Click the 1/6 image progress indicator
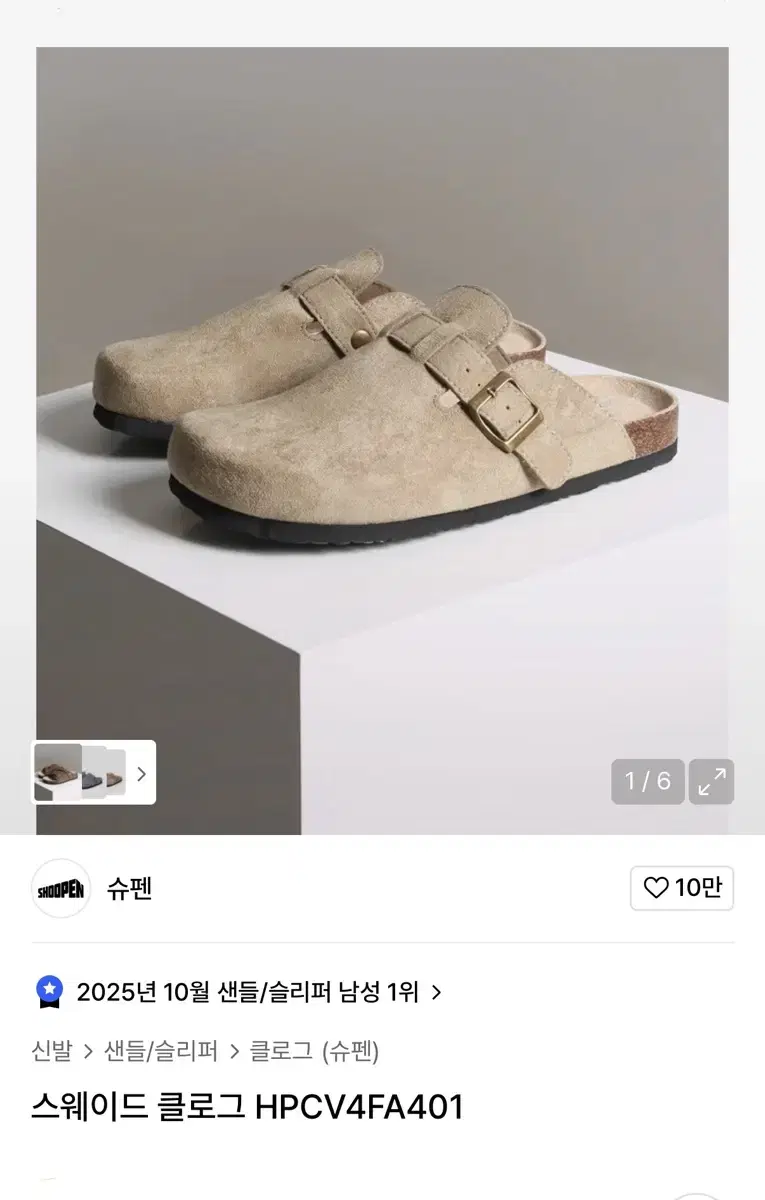 click(647, 780)
